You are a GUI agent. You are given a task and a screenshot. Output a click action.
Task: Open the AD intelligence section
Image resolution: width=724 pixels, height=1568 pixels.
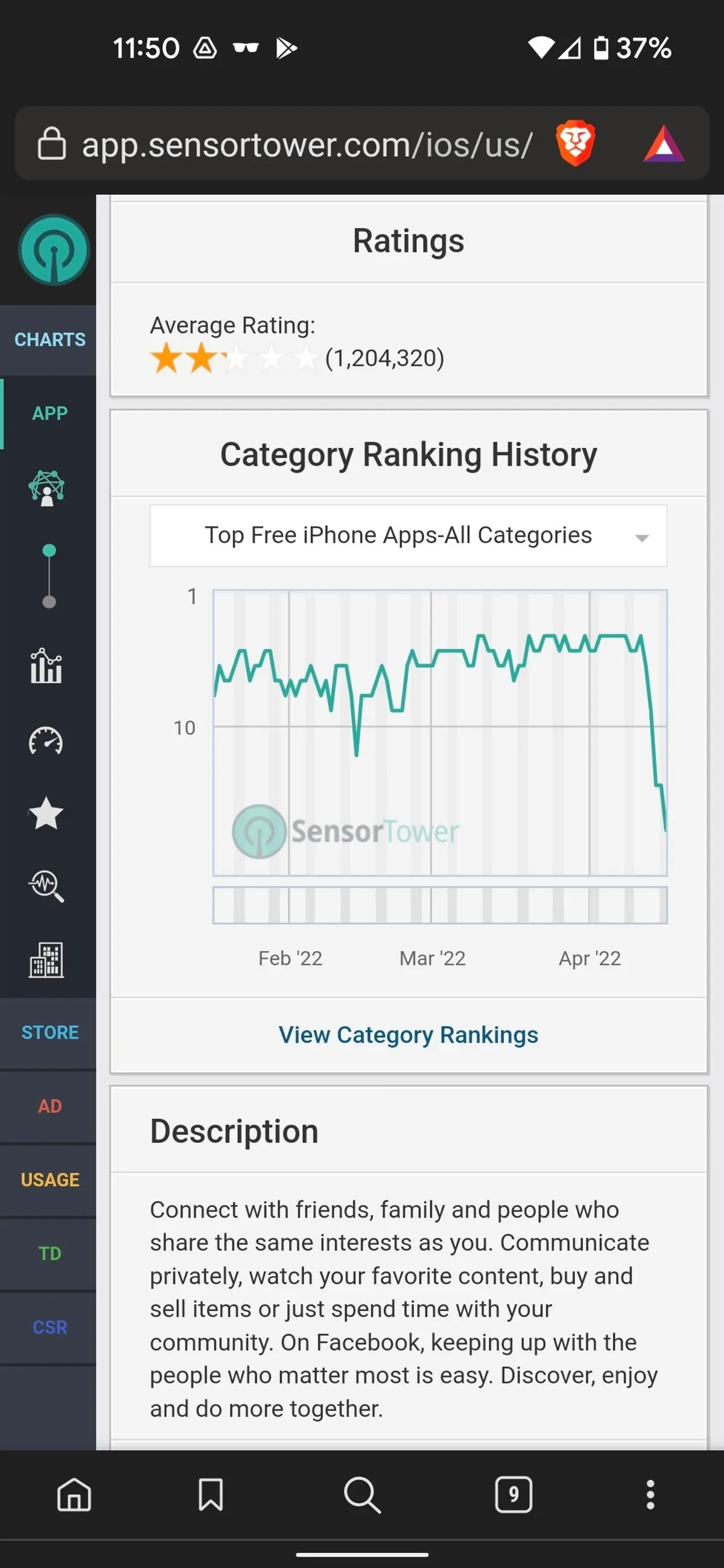pos(49,1106)
